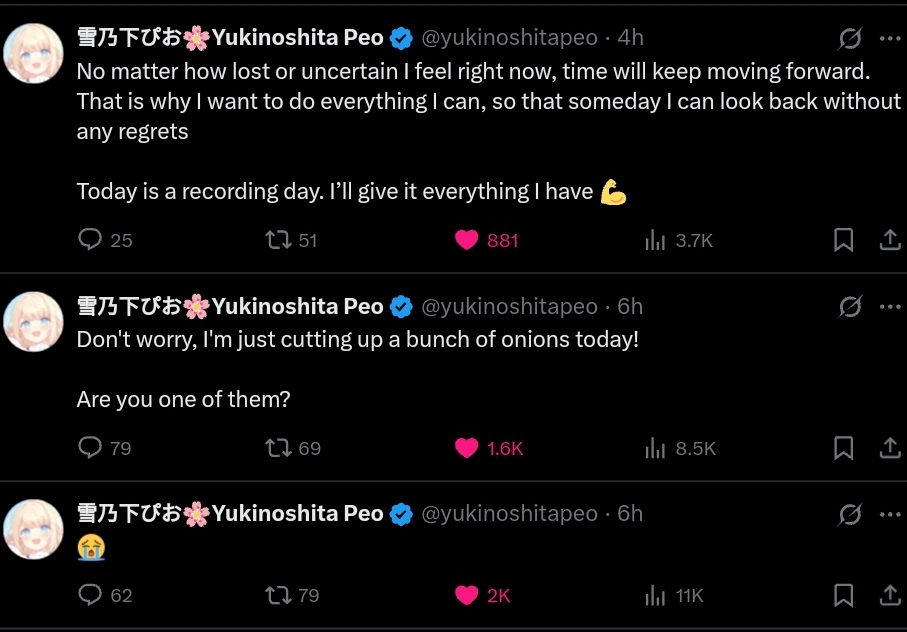Viewport: 907px width, 632px height.
Task: Open Yukinoshita Peo avatar on onions post
Action: pyautogui.click(x=34, y=321)
